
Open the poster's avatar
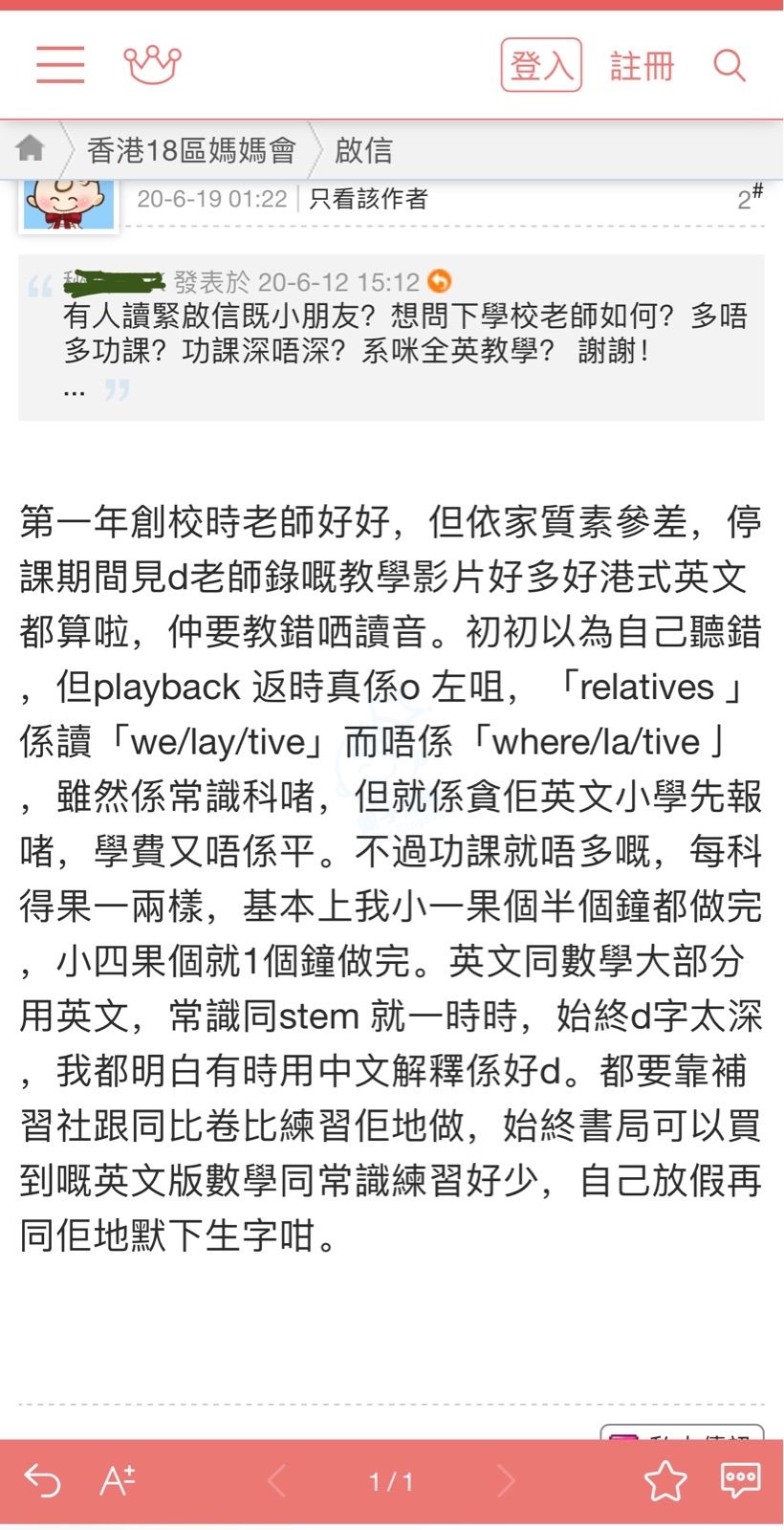pyautogui.click(x=68, y=203)
